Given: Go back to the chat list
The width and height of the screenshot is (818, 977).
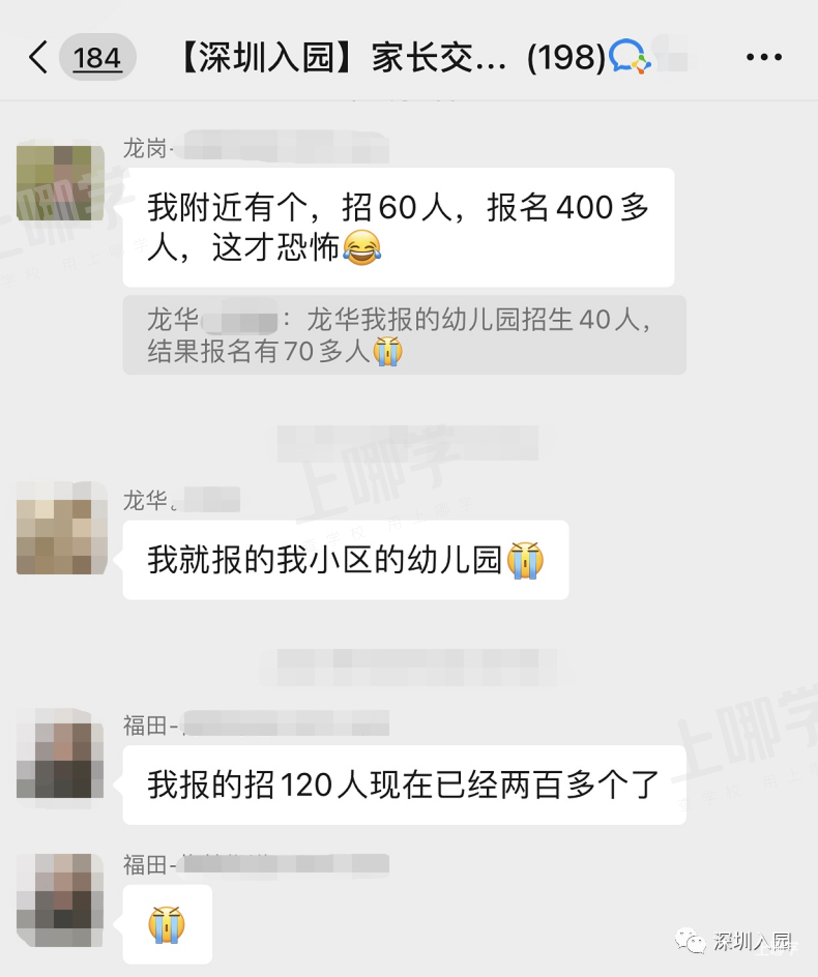Looking at the screenshot, I should click(38, 57).
